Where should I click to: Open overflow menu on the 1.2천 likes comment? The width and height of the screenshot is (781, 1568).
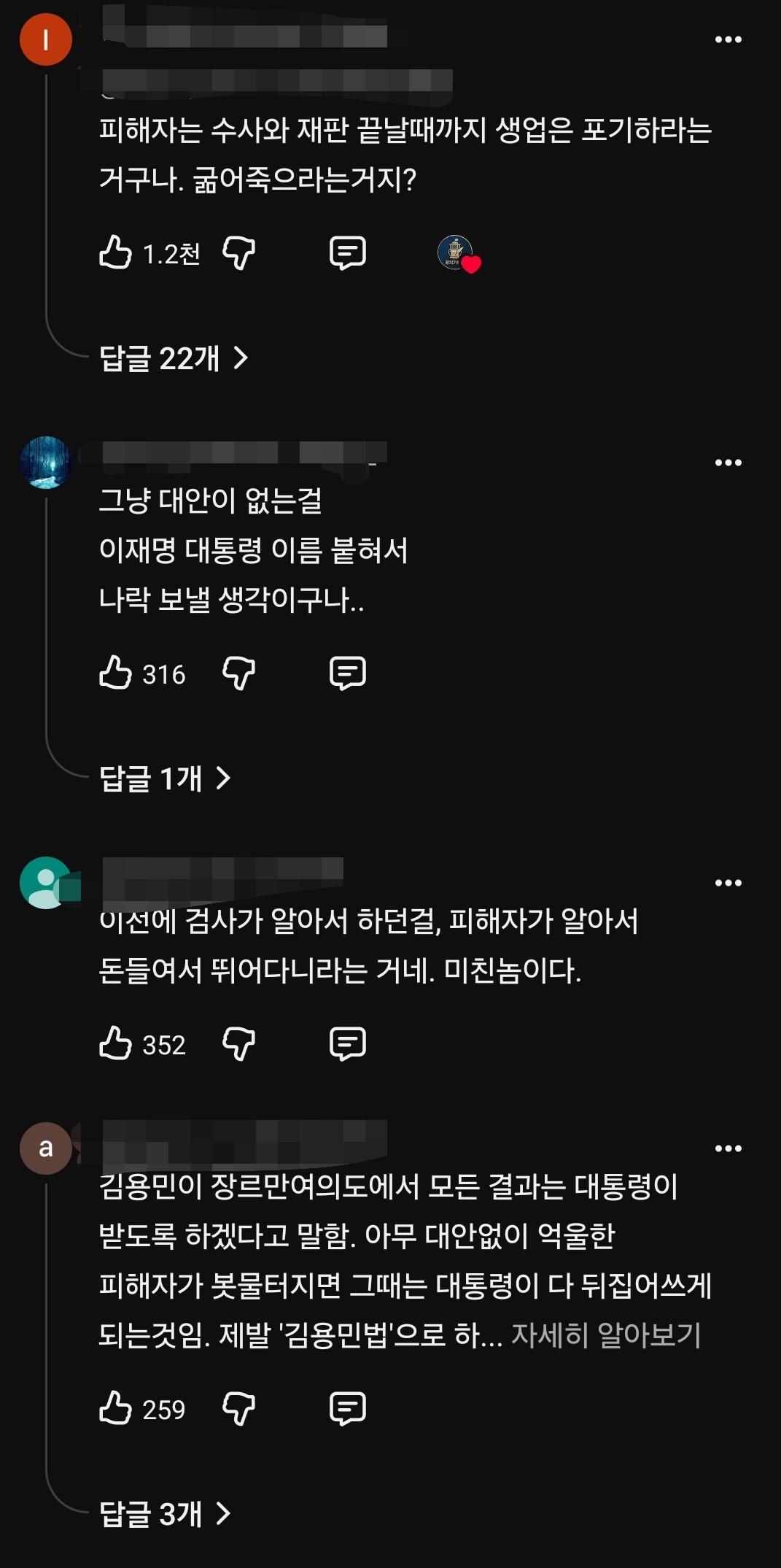tap(728, 39)
